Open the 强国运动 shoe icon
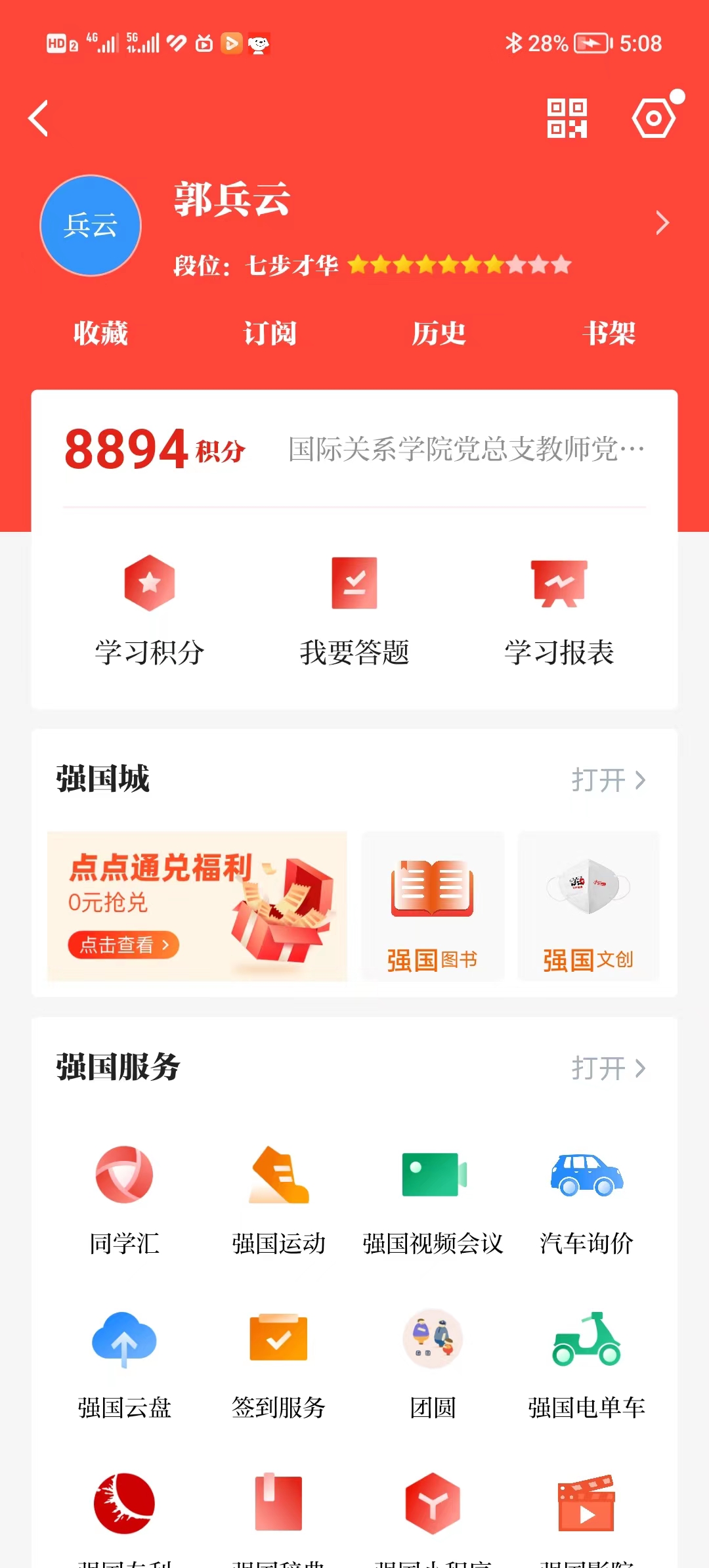The image size is (709, 1568). (278, 1175)
